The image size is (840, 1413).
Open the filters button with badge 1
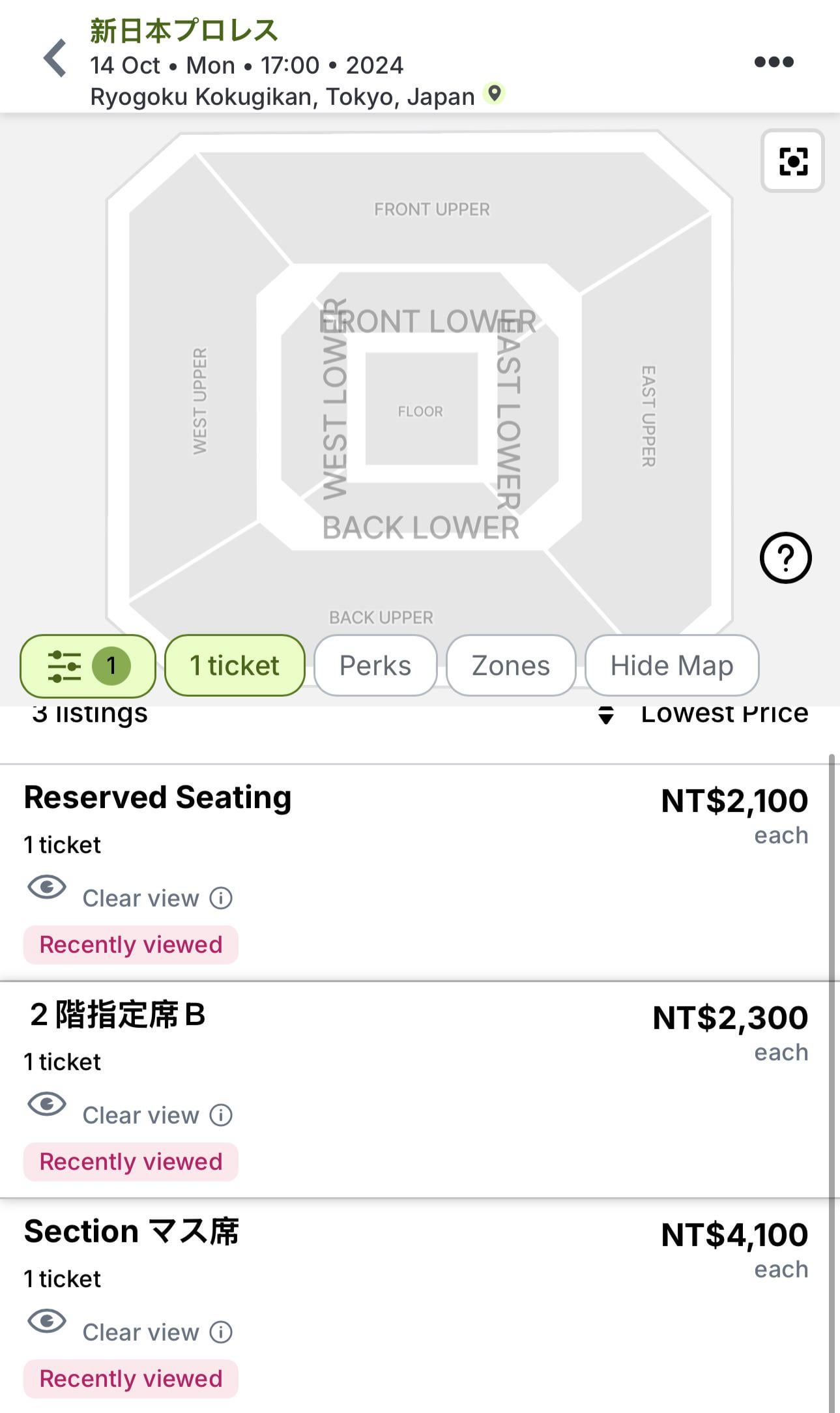[x=88, y=665]
